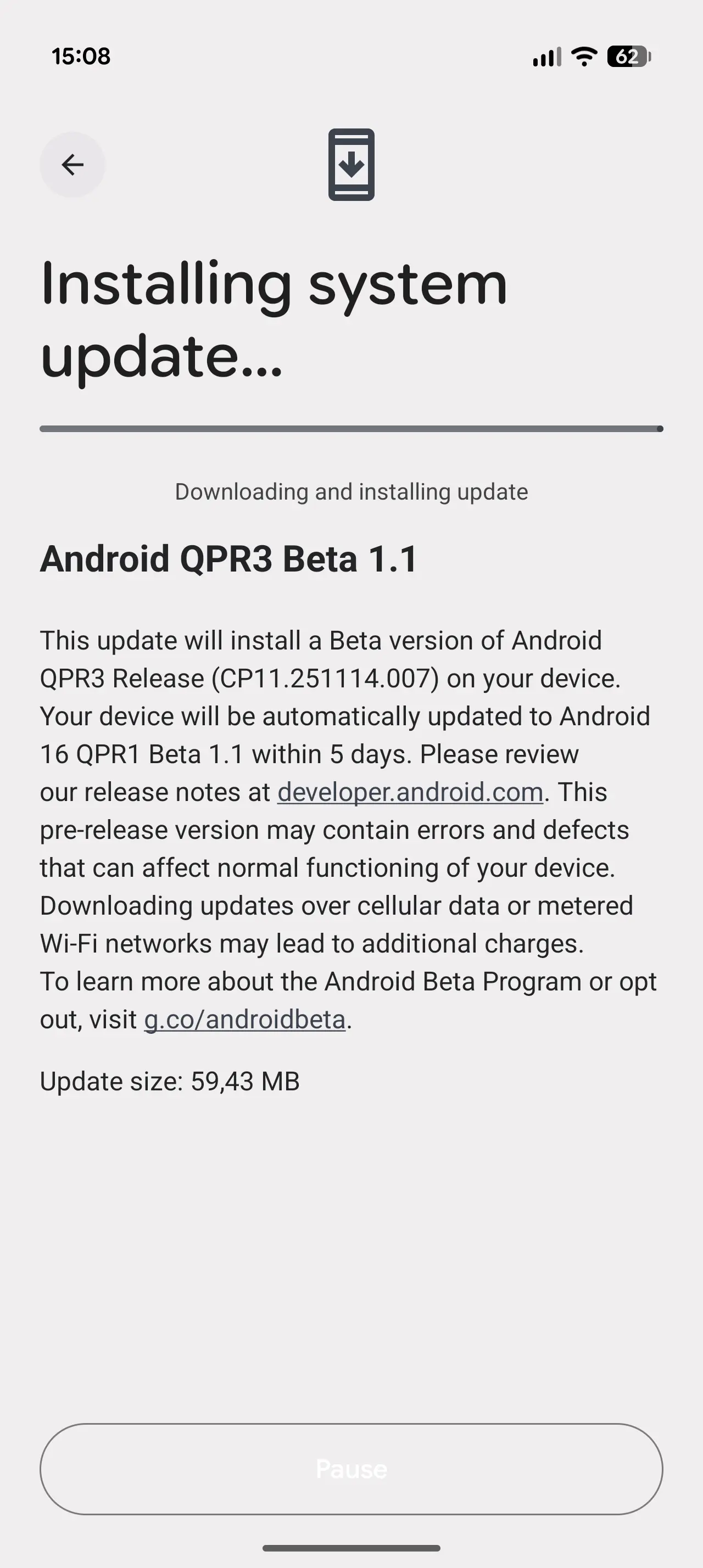Pause the system update installation

351,1469
